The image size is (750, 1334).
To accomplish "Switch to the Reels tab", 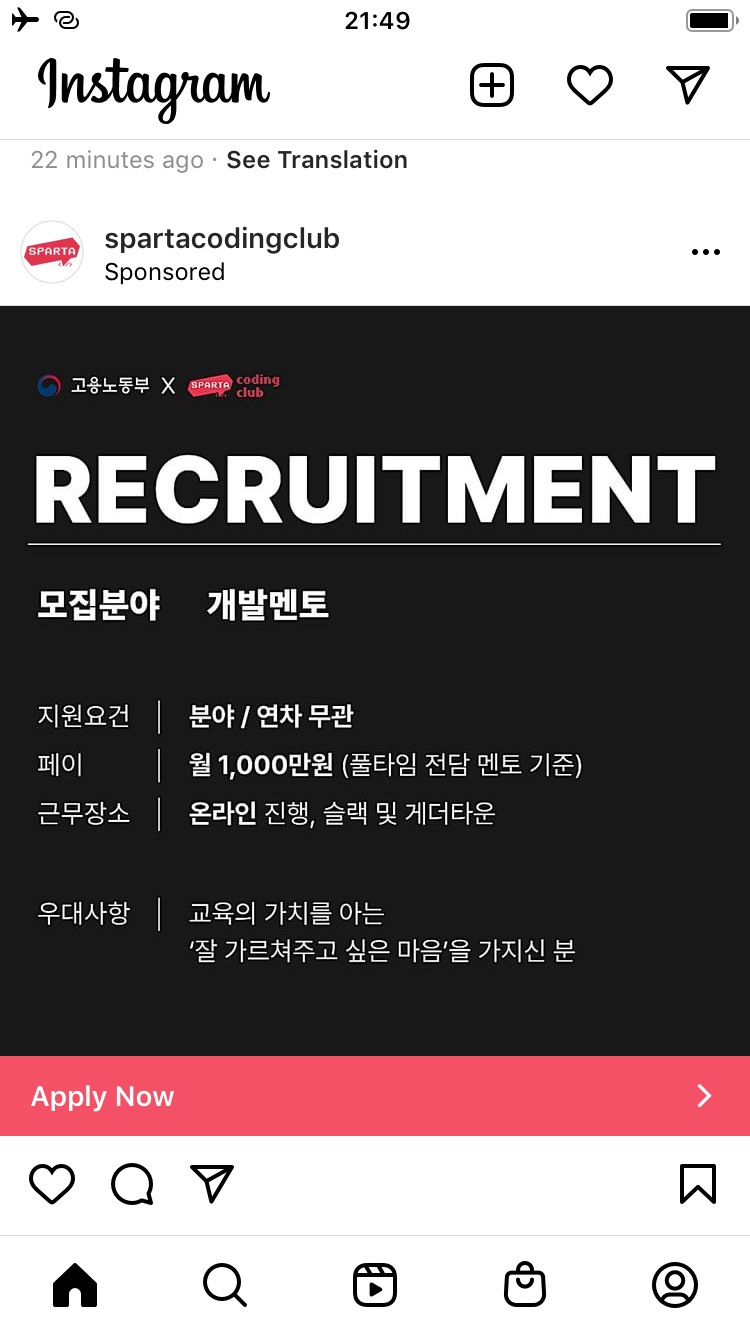I will coord(375,1285).
